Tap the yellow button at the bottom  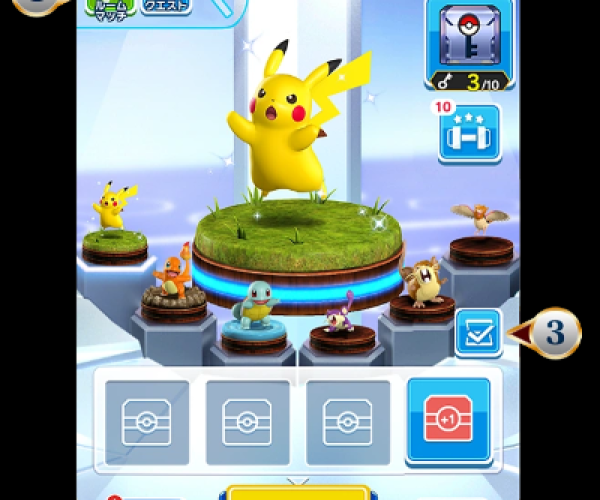click(x=298, y=492)
